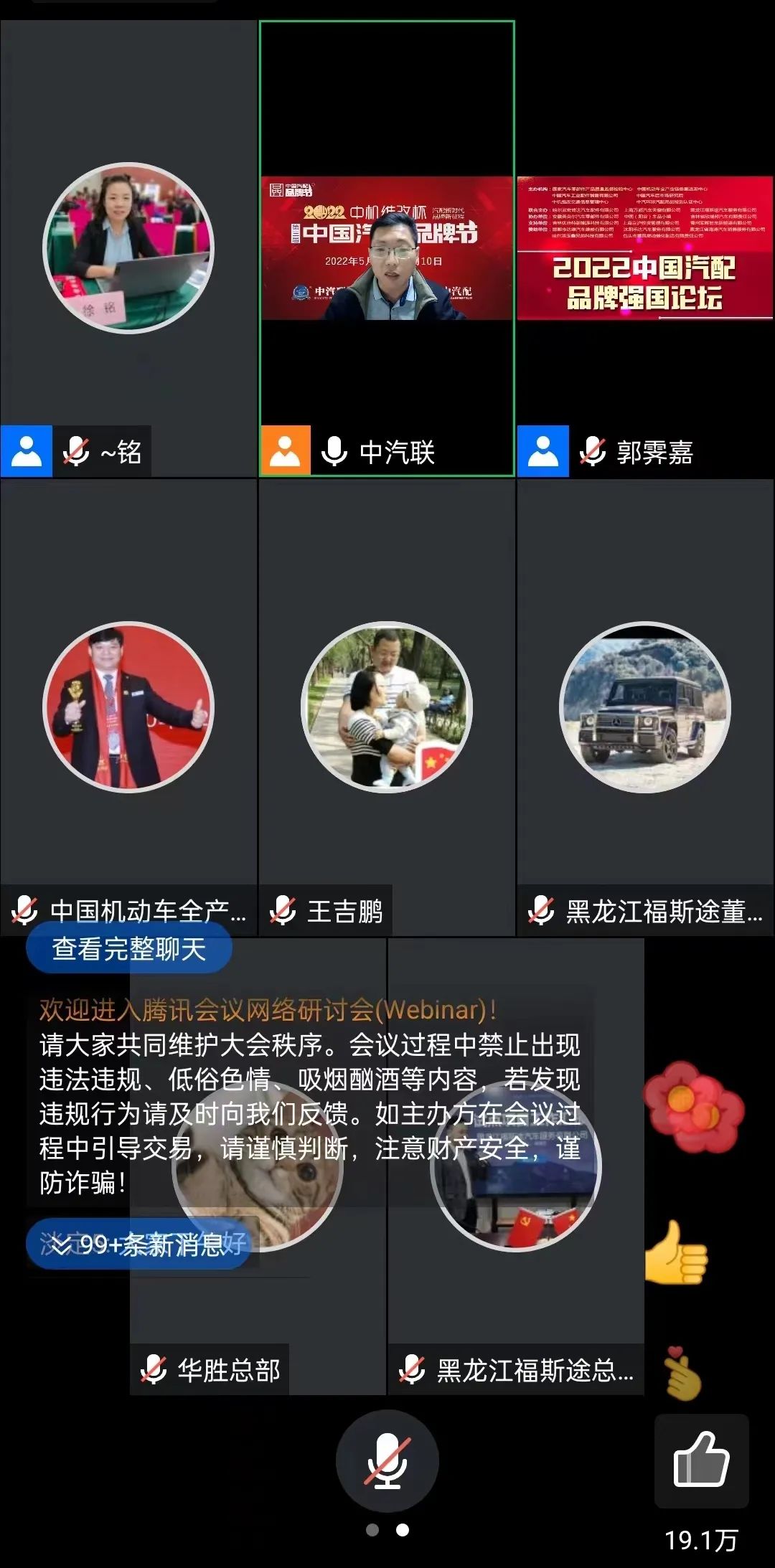Screen dimensions: 775x1568
Task: Select the 中汽联 speaker video tile
Action: pos(387,248)
